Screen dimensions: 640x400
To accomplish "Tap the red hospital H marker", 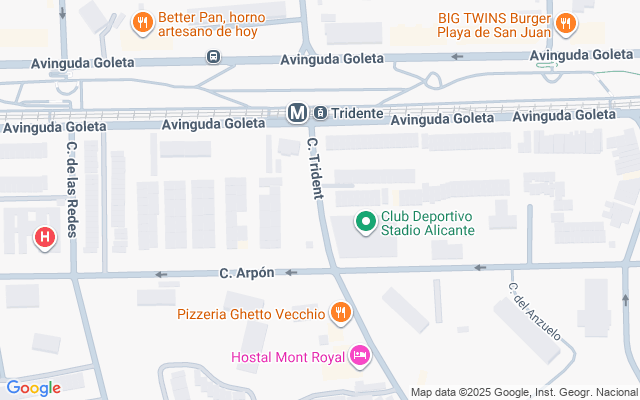I will (x=45, y=238).
